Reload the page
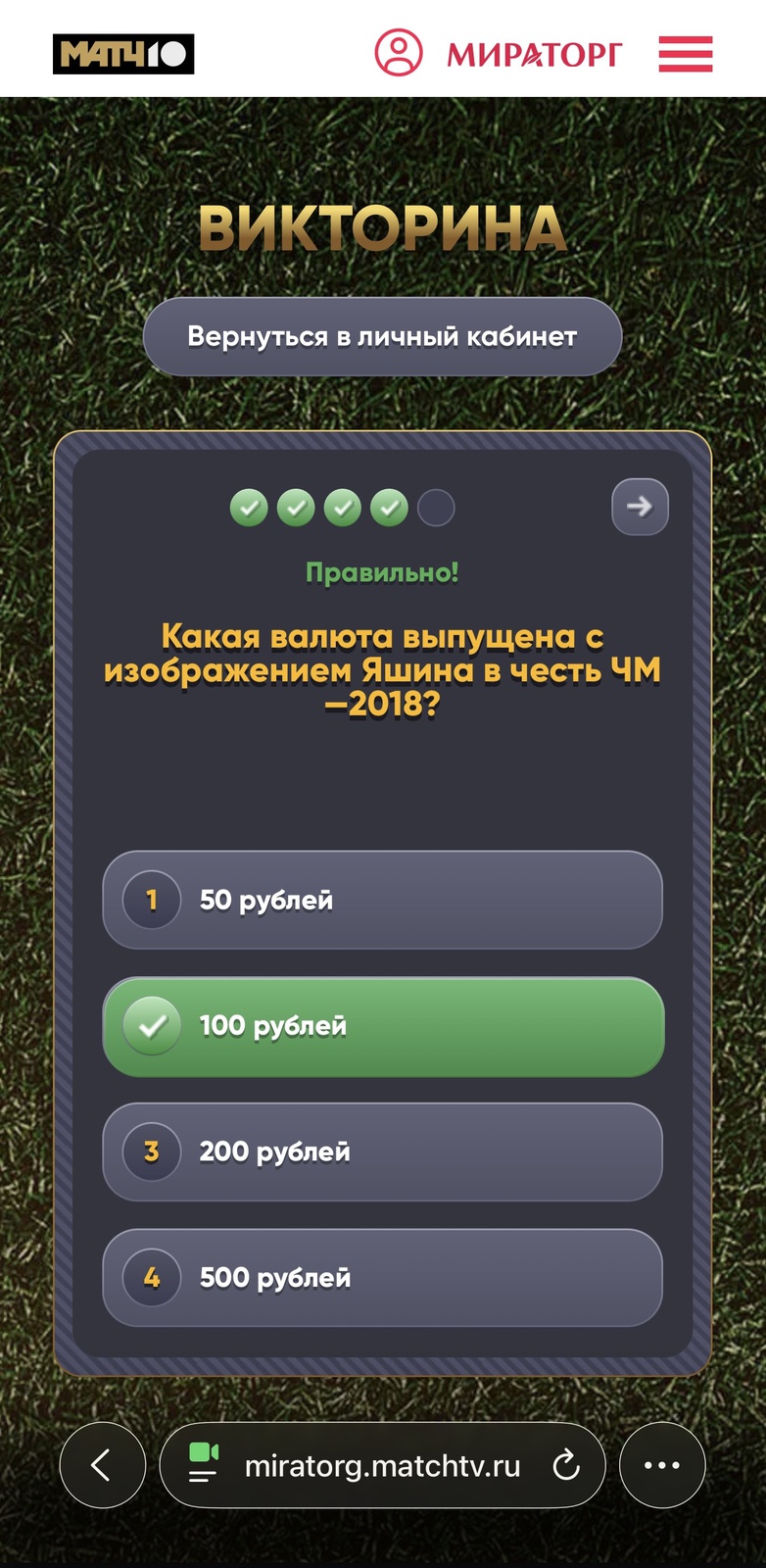 (566, 1466)
